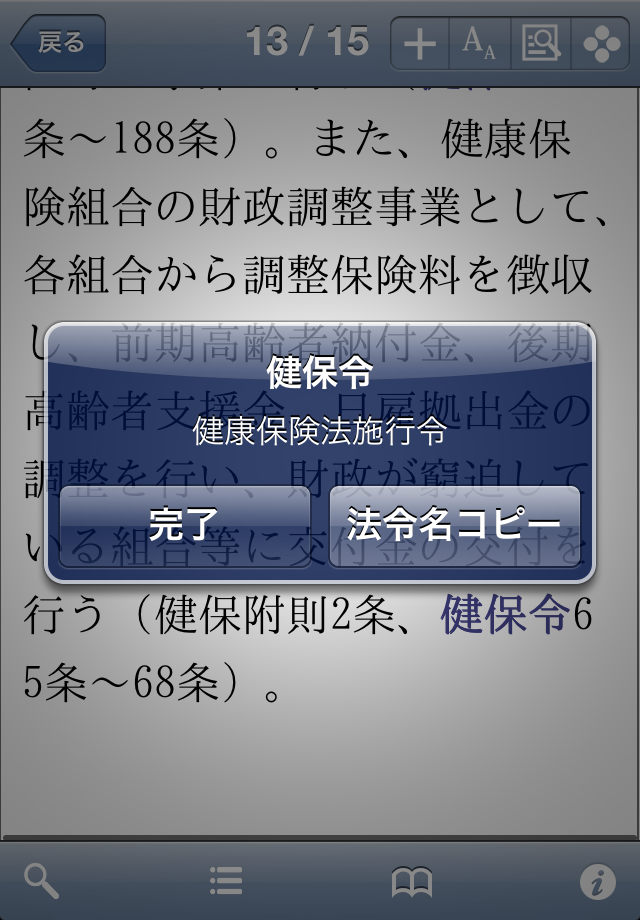The image size is (640, 920).
Task: Open the list view in bottom toolbar
Action: click(x=226, y=881)
